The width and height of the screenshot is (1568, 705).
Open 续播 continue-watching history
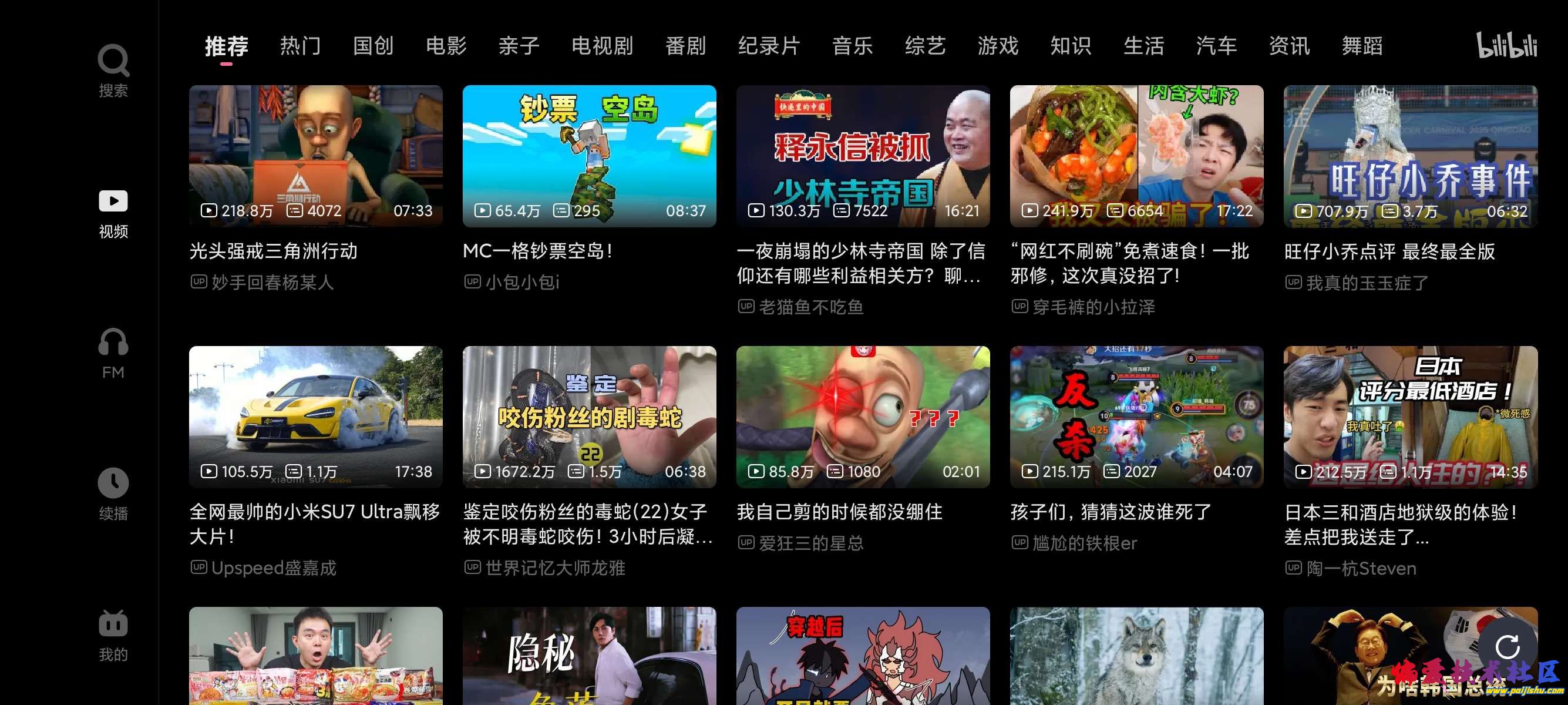tap(113, 493)
